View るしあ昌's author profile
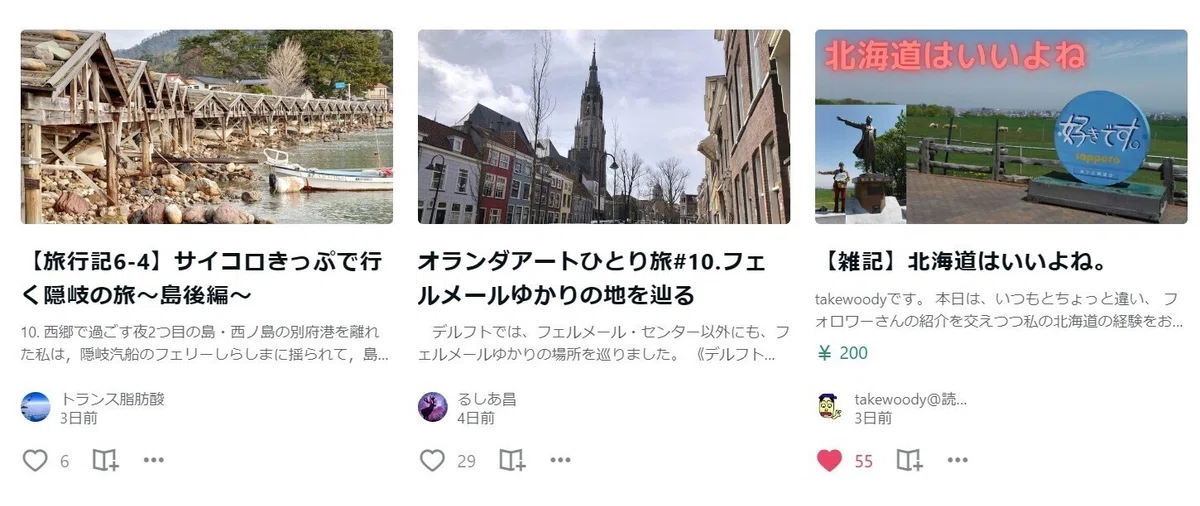 pyautogui.click(x=487, y=399)
